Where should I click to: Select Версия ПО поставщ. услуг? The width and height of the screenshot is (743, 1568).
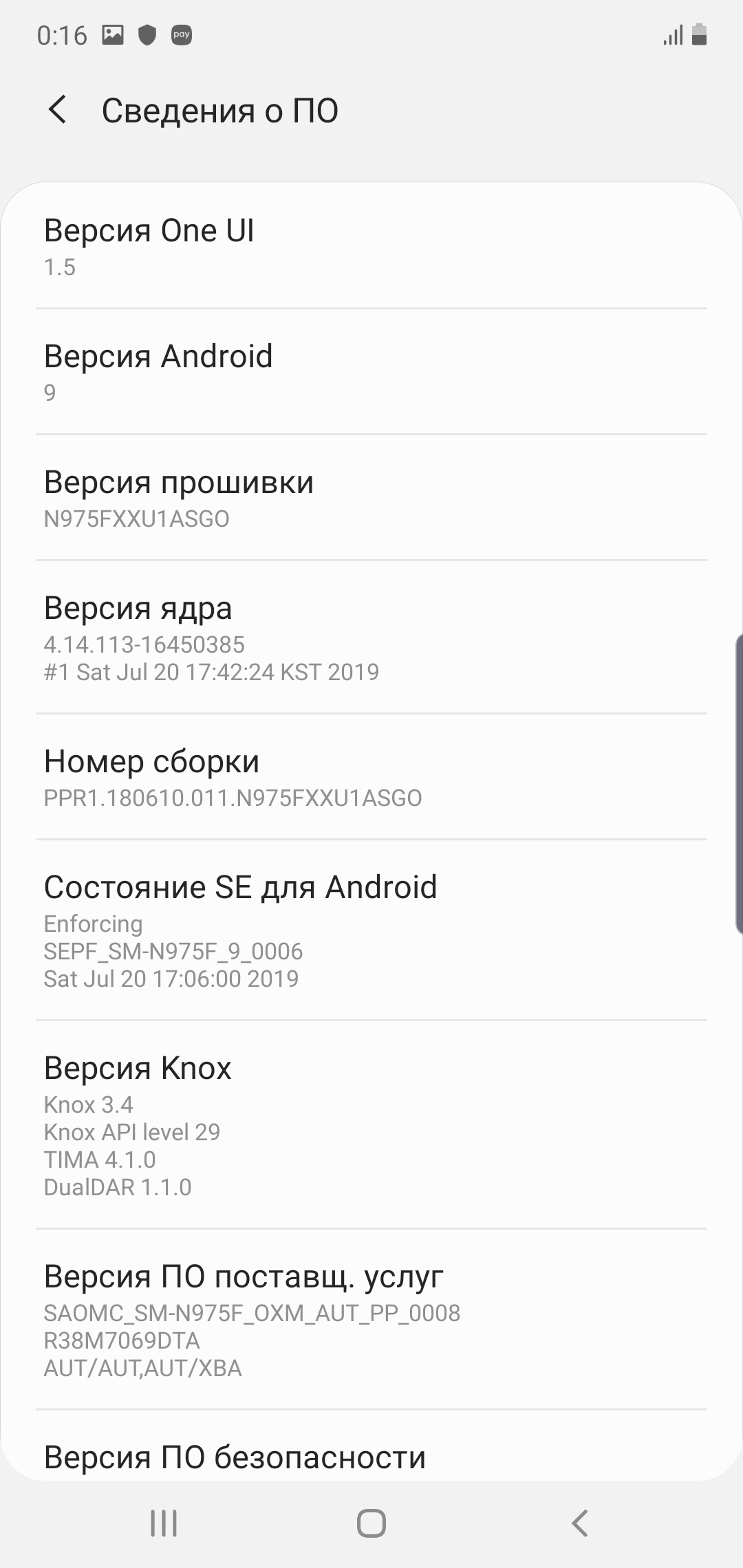371,1320
